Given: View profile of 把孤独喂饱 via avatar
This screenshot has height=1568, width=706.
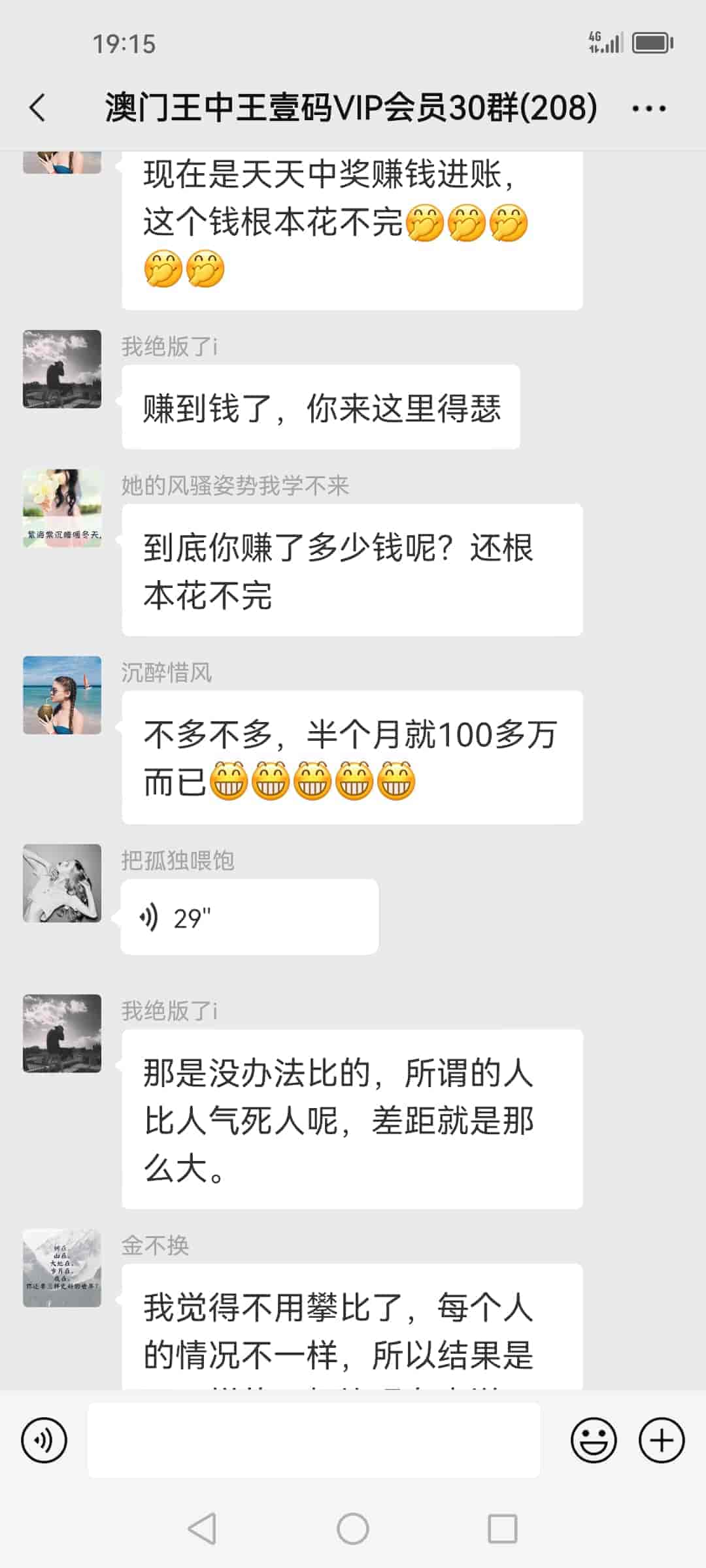Looking at the screenshot, I should pos(62,883).
